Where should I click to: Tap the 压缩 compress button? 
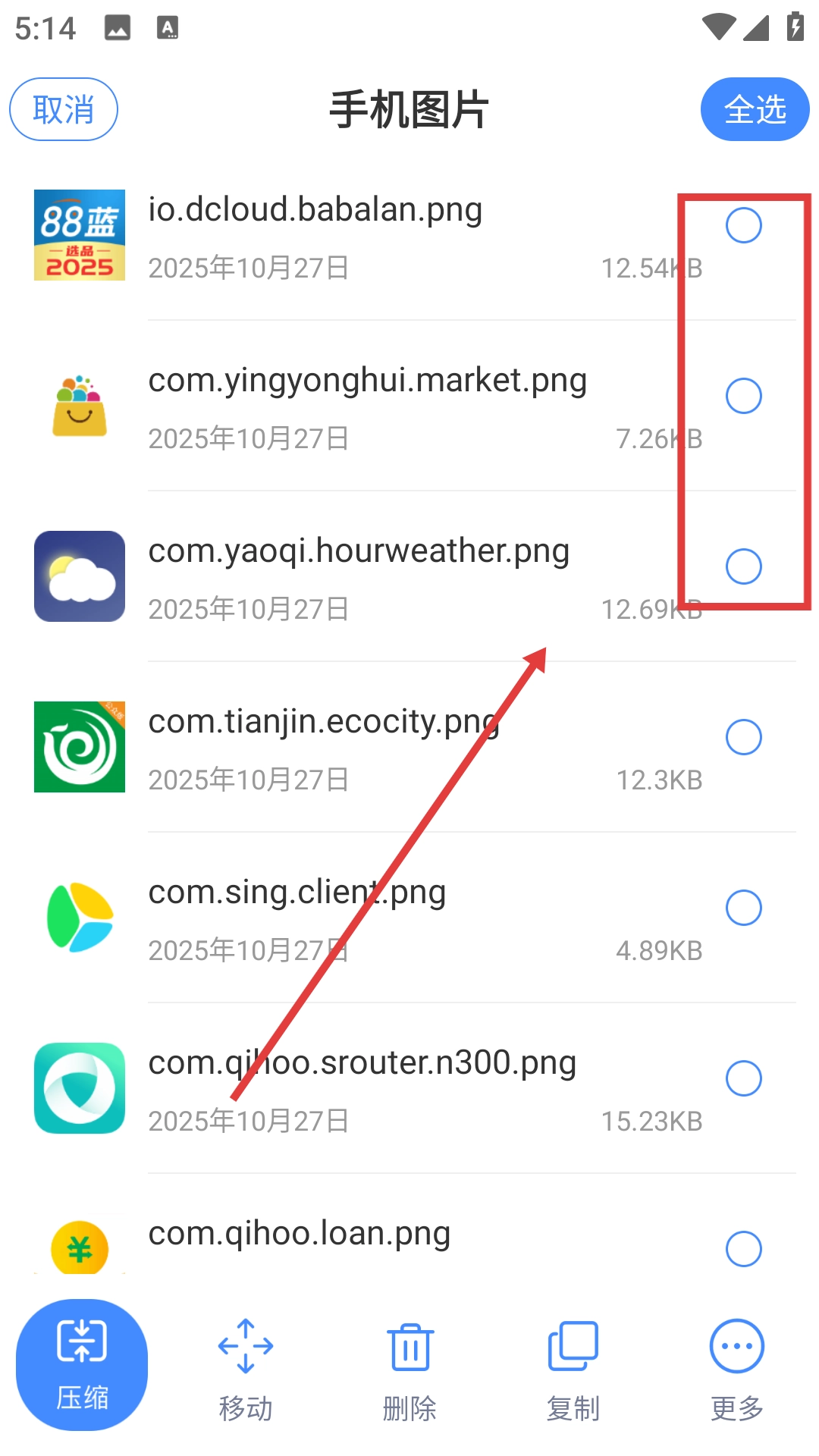click(x=82, y=1365)
